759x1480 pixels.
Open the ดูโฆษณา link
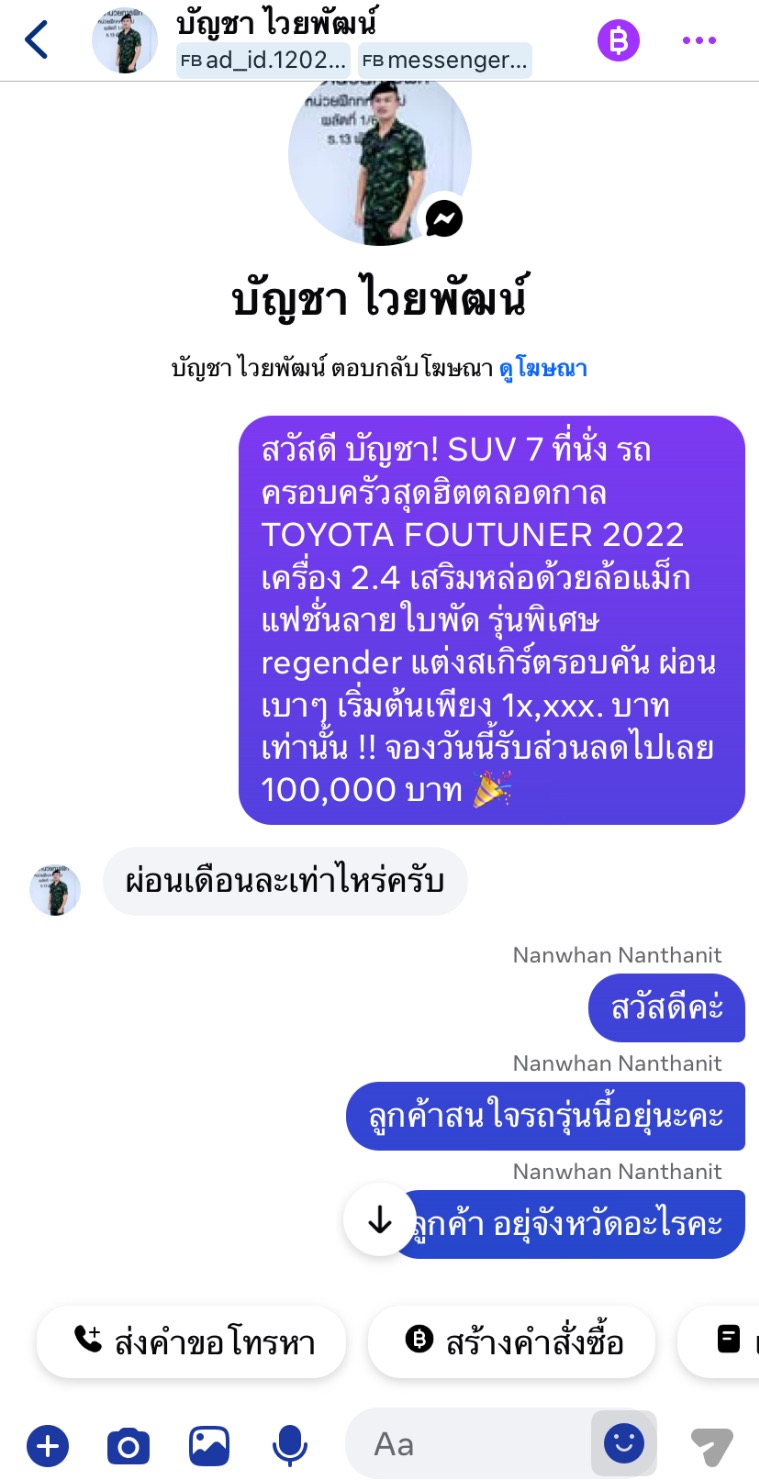[x=543, y=369]
